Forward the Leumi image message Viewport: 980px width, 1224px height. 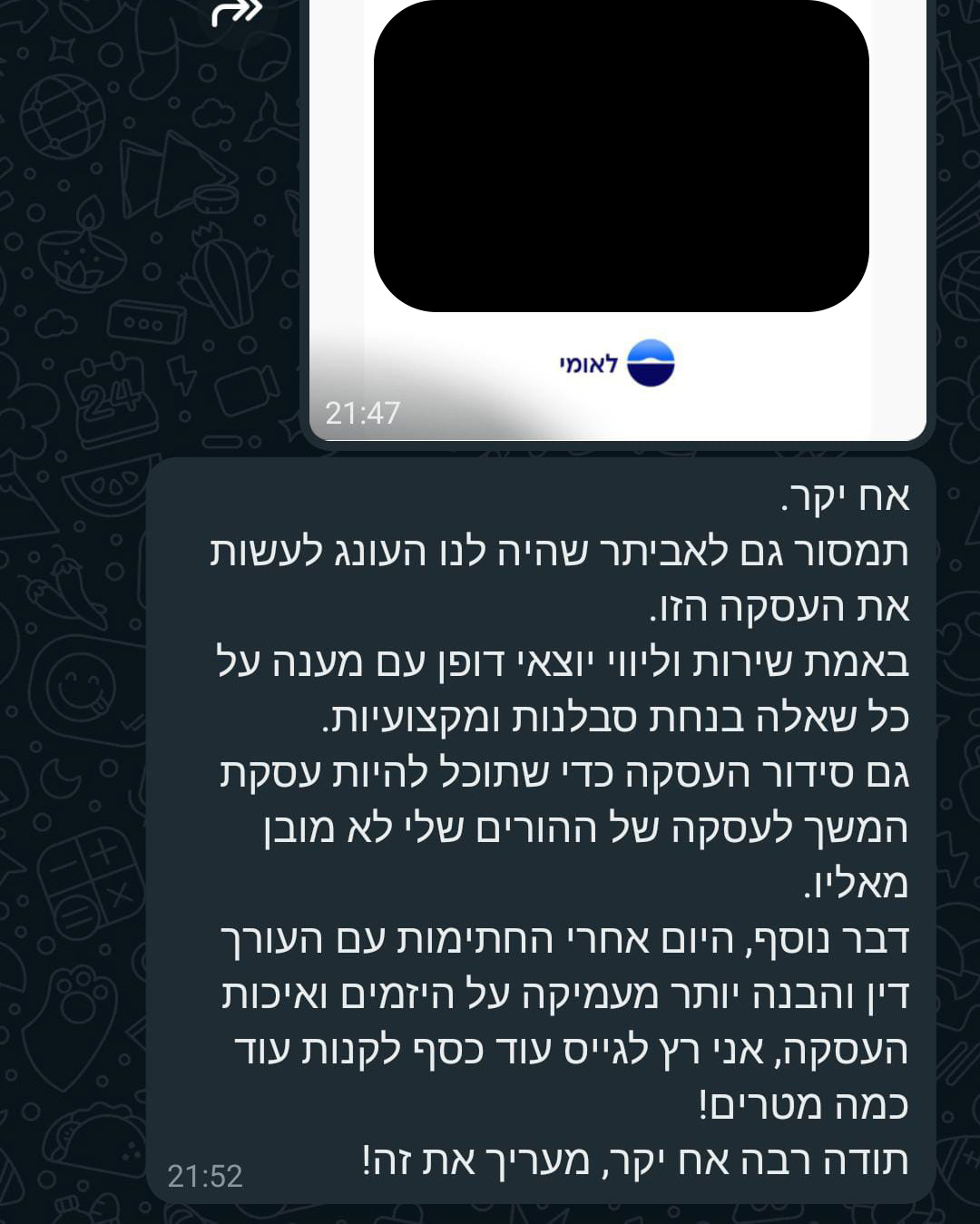(x=237, y=14)
